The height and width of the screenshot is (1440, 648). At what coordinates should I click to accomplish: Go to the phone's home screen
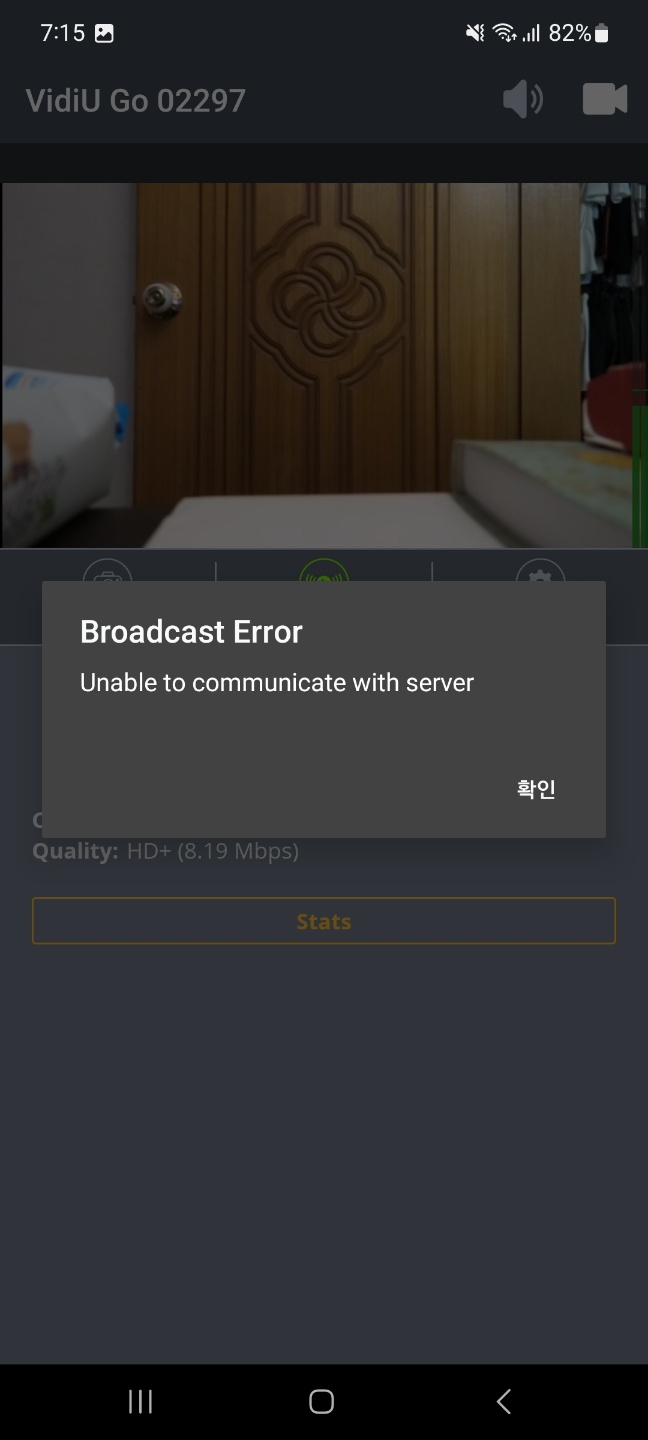[321, 1401]
